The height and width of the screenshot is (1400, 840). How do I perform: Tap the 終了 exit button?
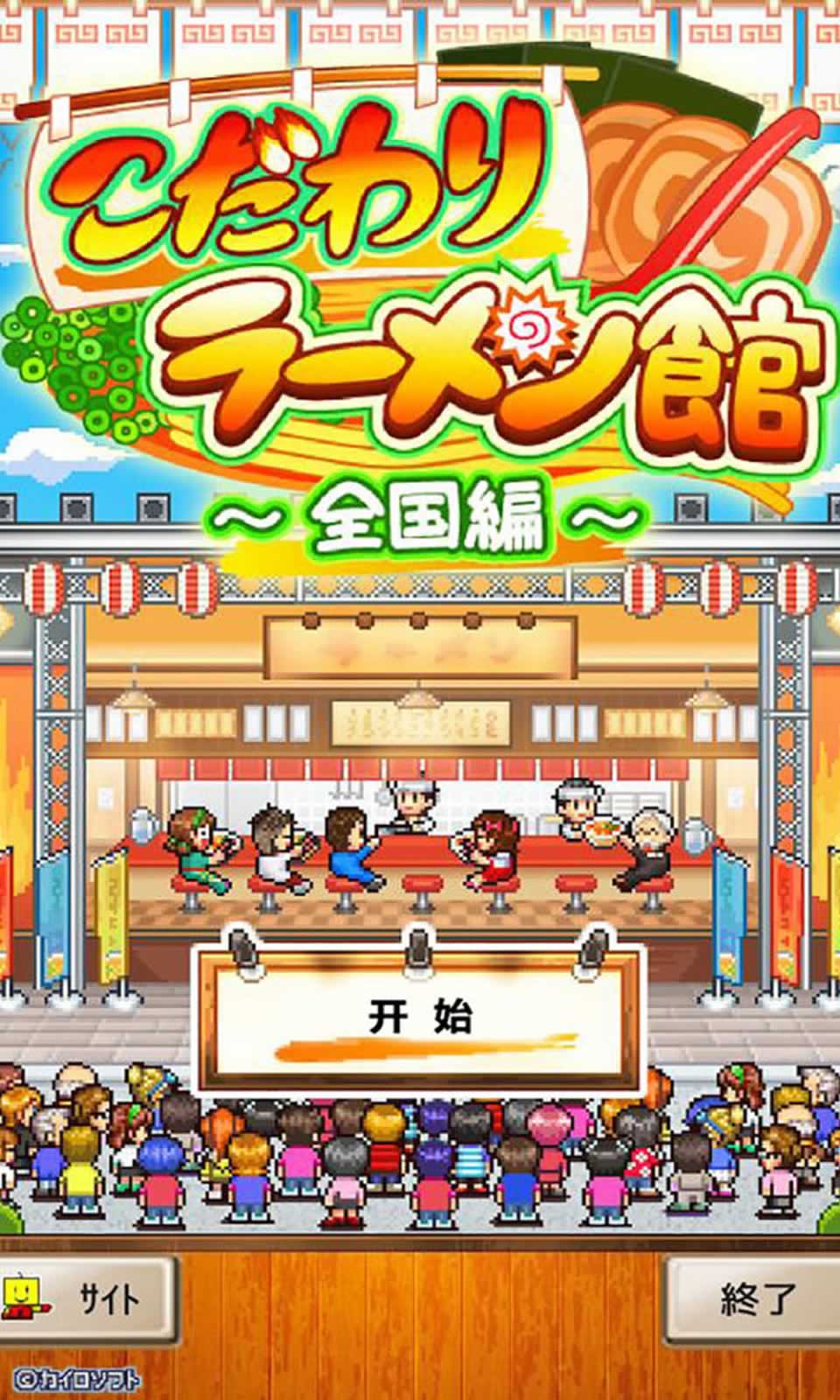755,1299
